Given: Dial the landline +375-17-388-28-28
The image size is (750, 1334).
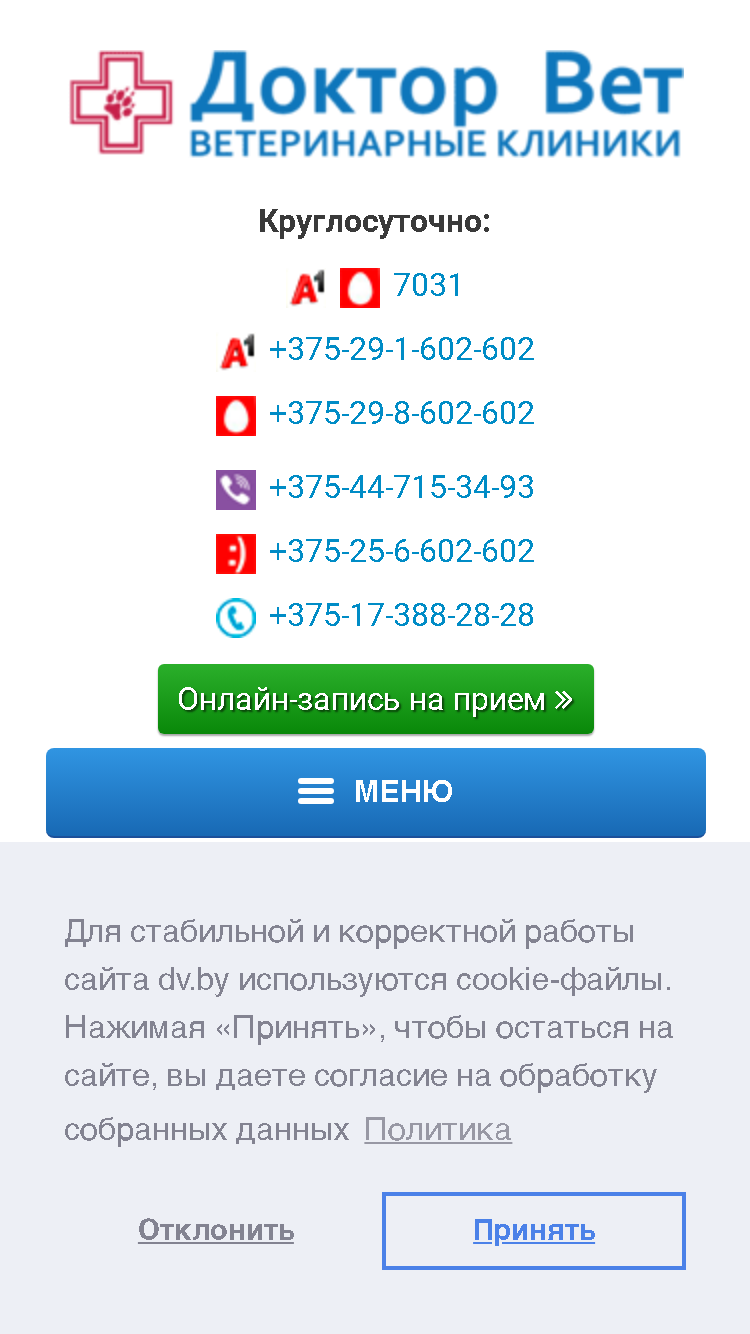Looking at the screenshot, I should click(x=401, y=616).
